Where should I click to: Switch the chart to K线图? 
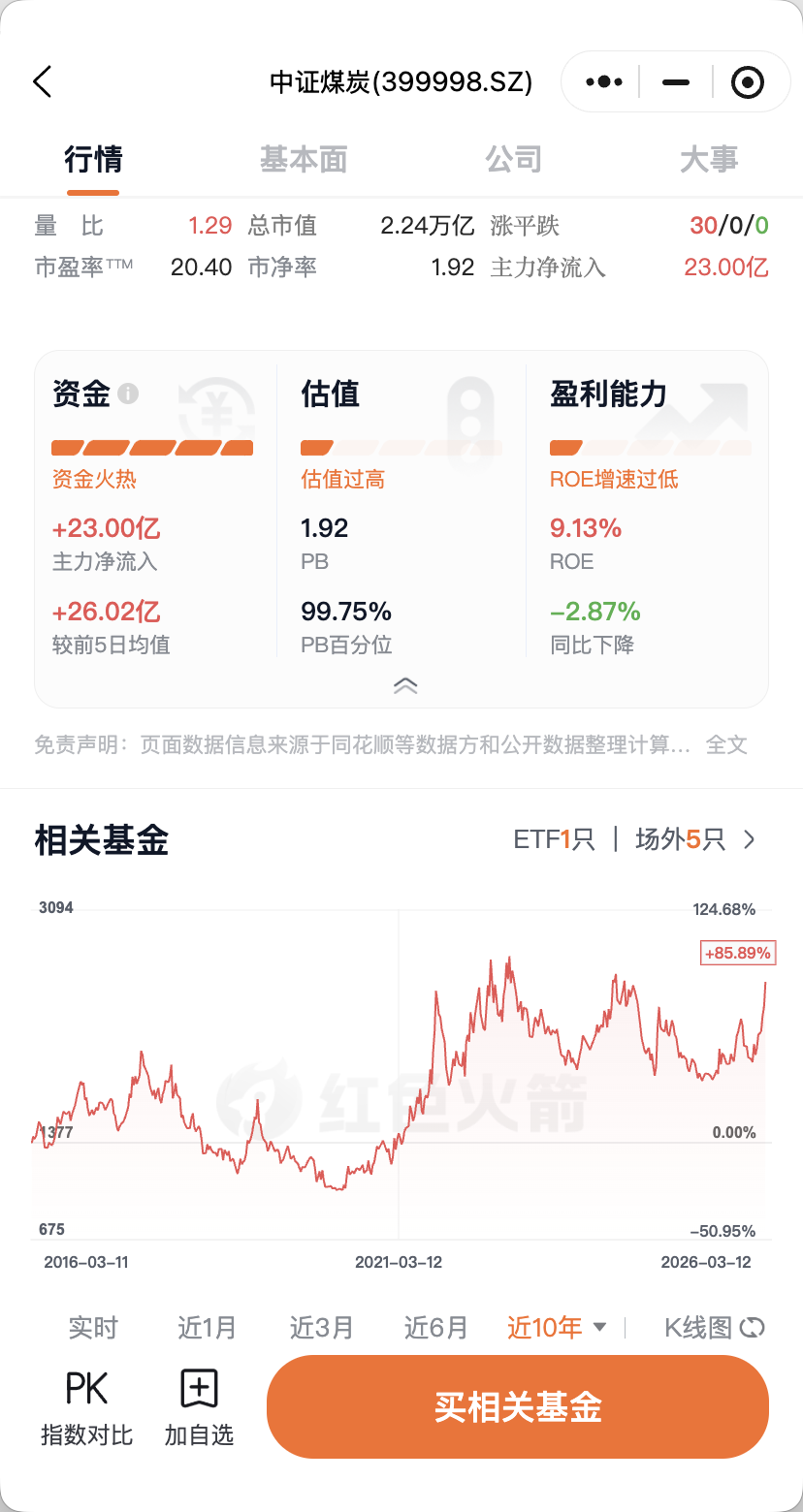[715, 1327]
